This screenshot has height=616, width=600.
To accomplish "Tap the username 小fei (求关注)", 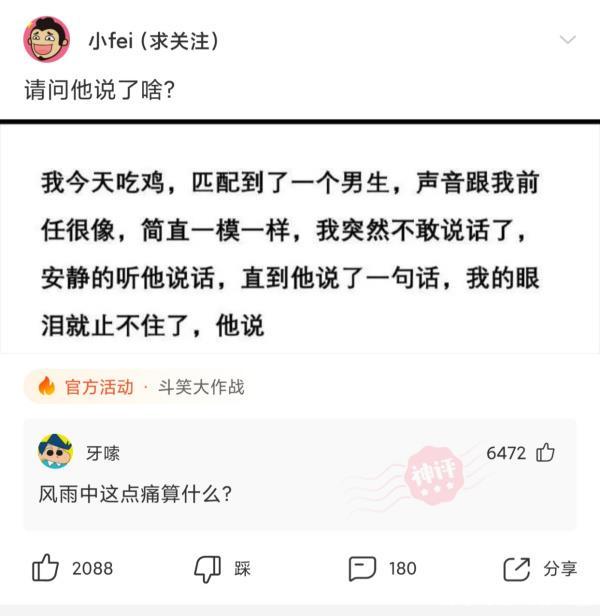I will (153, 41).
